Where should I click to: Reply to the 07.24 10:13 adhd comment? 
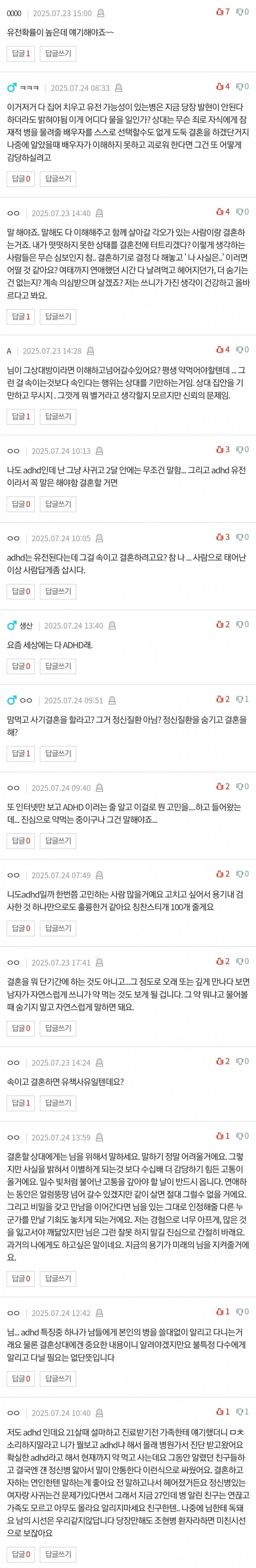tap(58, 504)
